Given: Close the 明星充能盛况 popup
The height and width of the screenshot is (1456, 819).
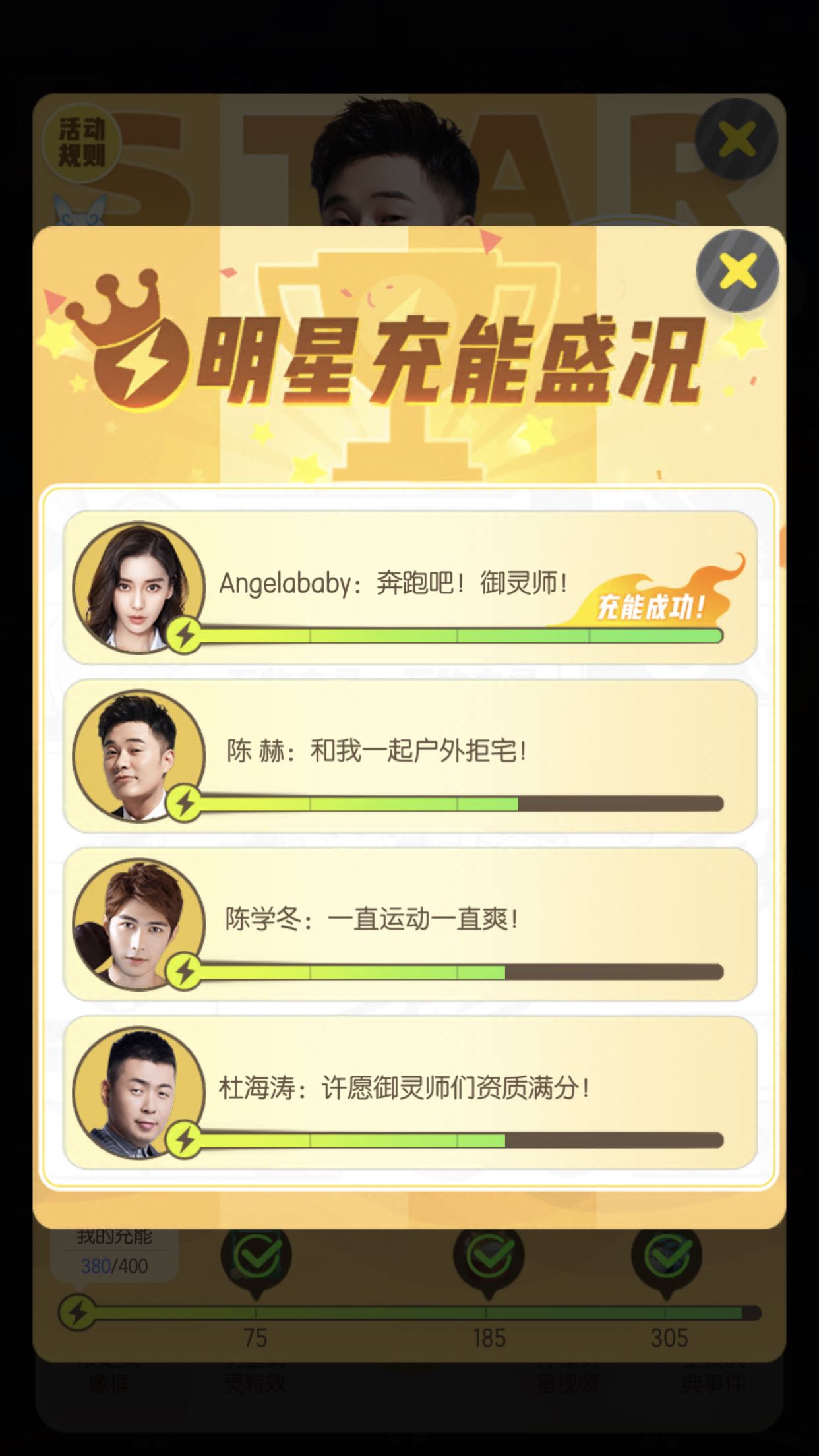Looking at the screenshot, I should (737, 271).
